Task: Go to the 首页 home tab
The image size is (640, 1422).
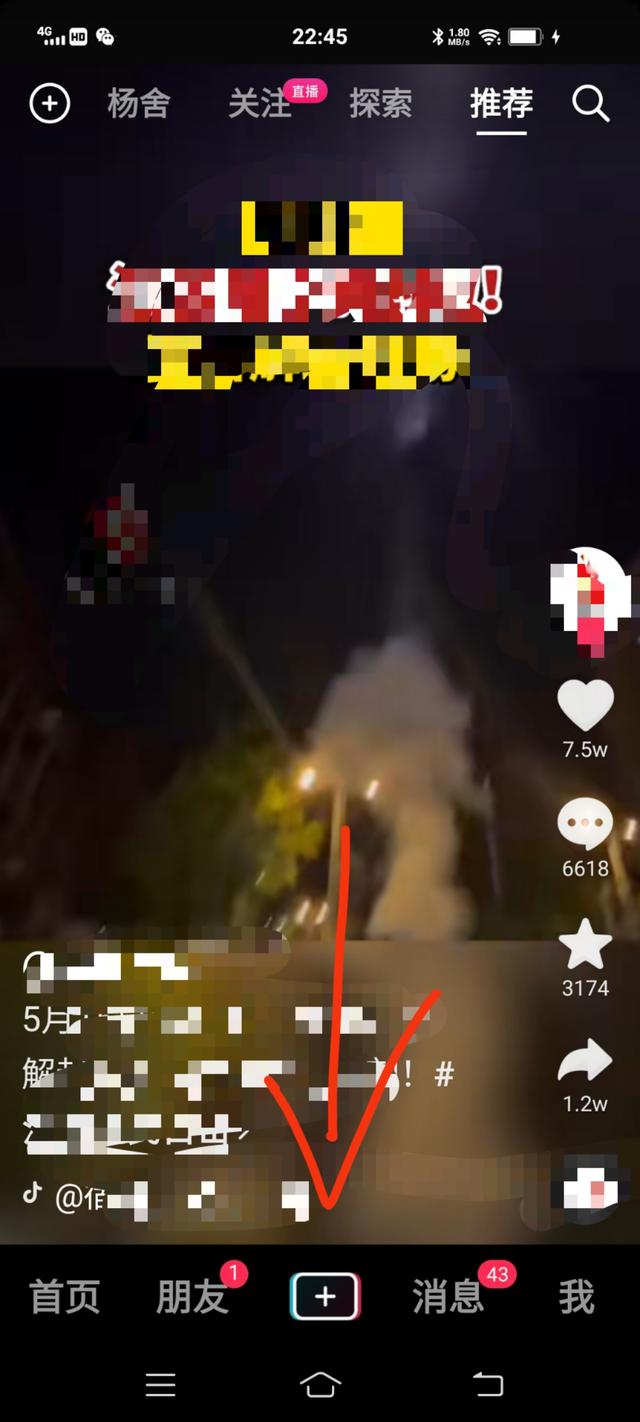Action: click(x=65, y=1297)
